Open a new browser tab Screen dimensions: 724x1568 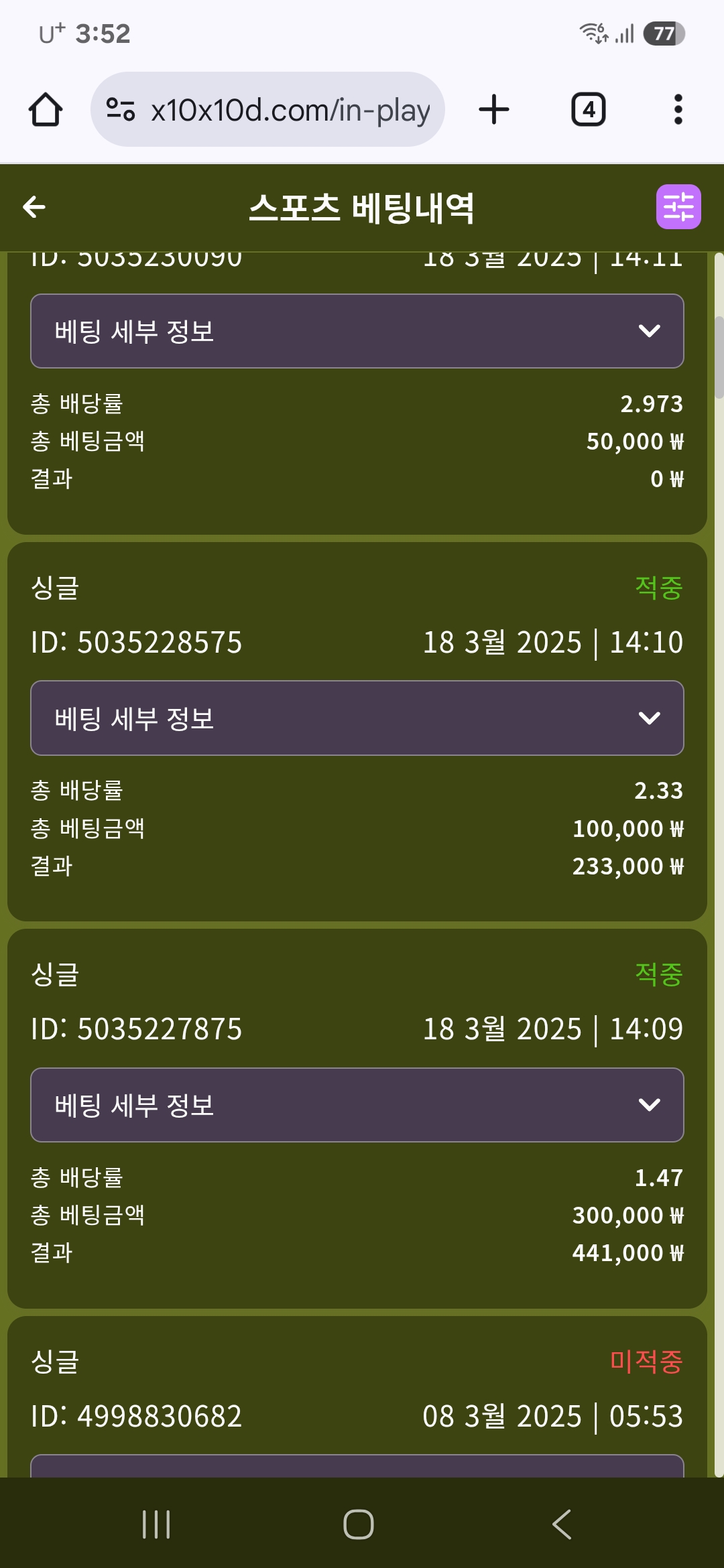pyautogui.click(x=494, y=109)
